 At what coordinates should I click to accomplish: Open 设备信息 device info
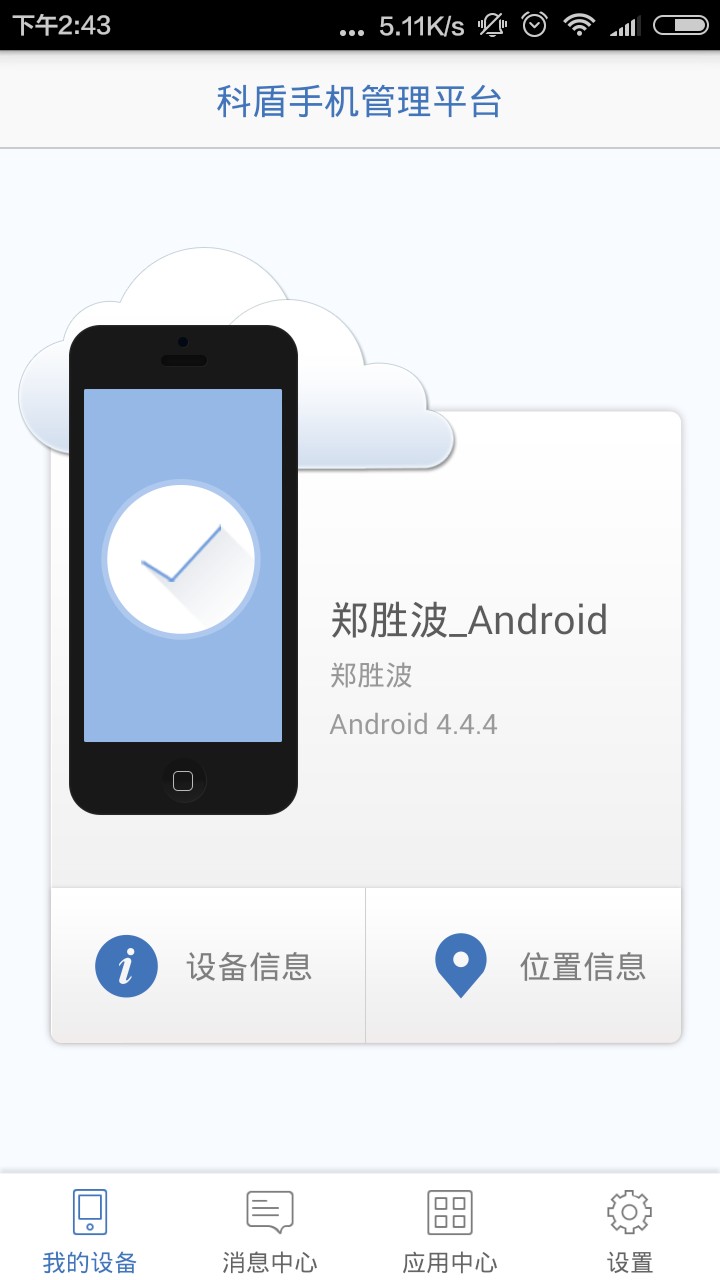pos(208,966)
